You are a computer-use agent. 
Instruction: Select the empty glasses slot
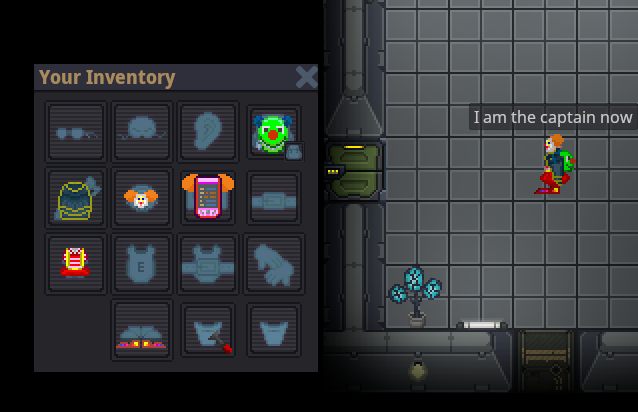[x=76, y=132]
